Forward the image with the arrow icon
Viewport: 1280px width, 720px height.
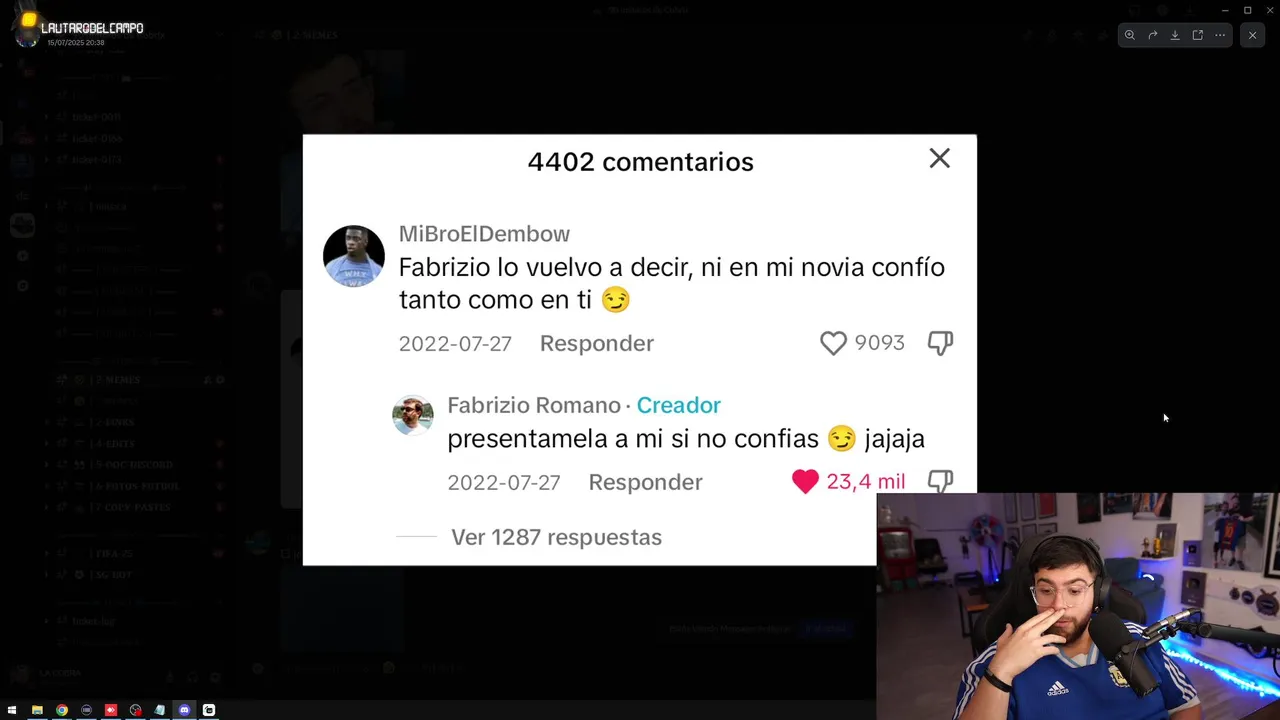click(x=1152, y=35)
